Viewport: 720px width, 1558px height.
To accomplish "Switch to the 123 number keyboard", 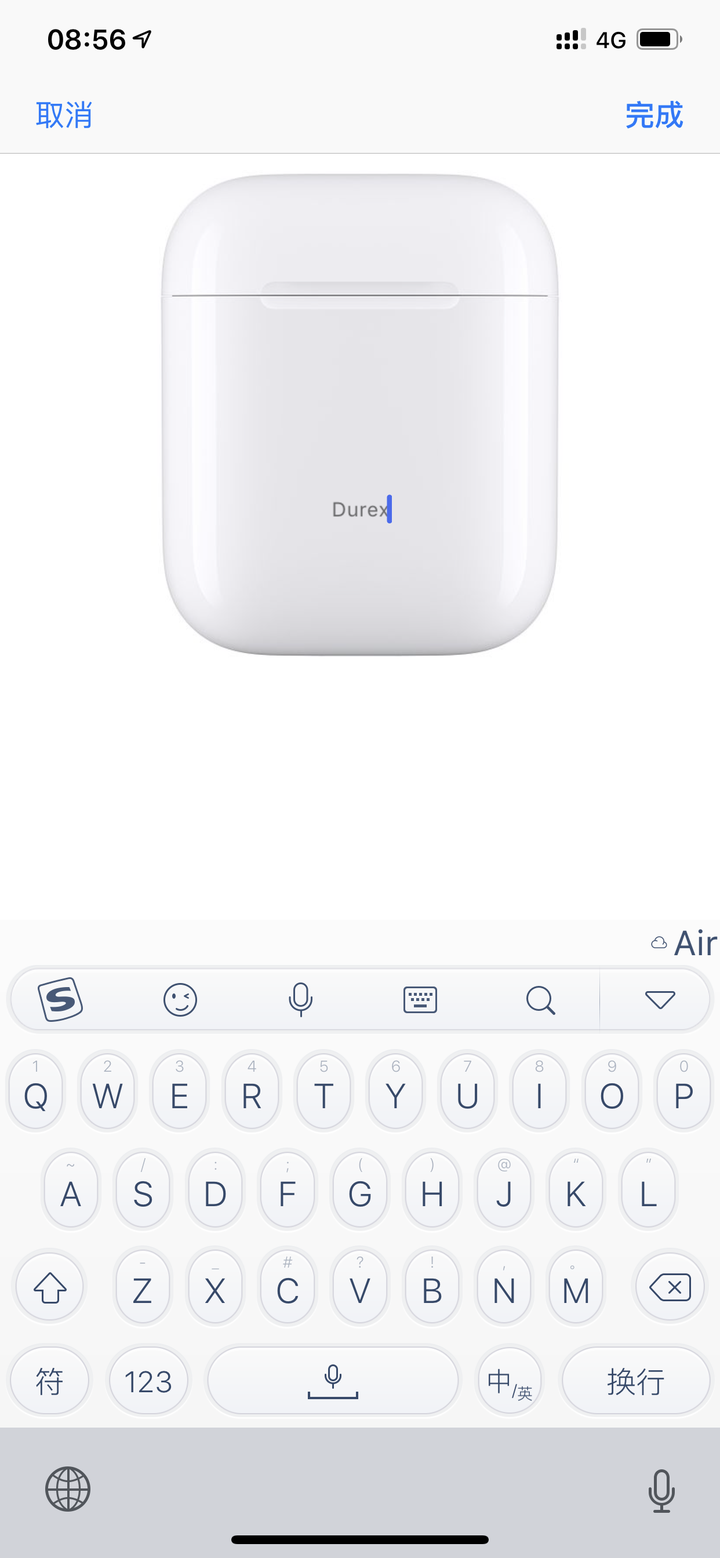I will (x=148, y=1381).
